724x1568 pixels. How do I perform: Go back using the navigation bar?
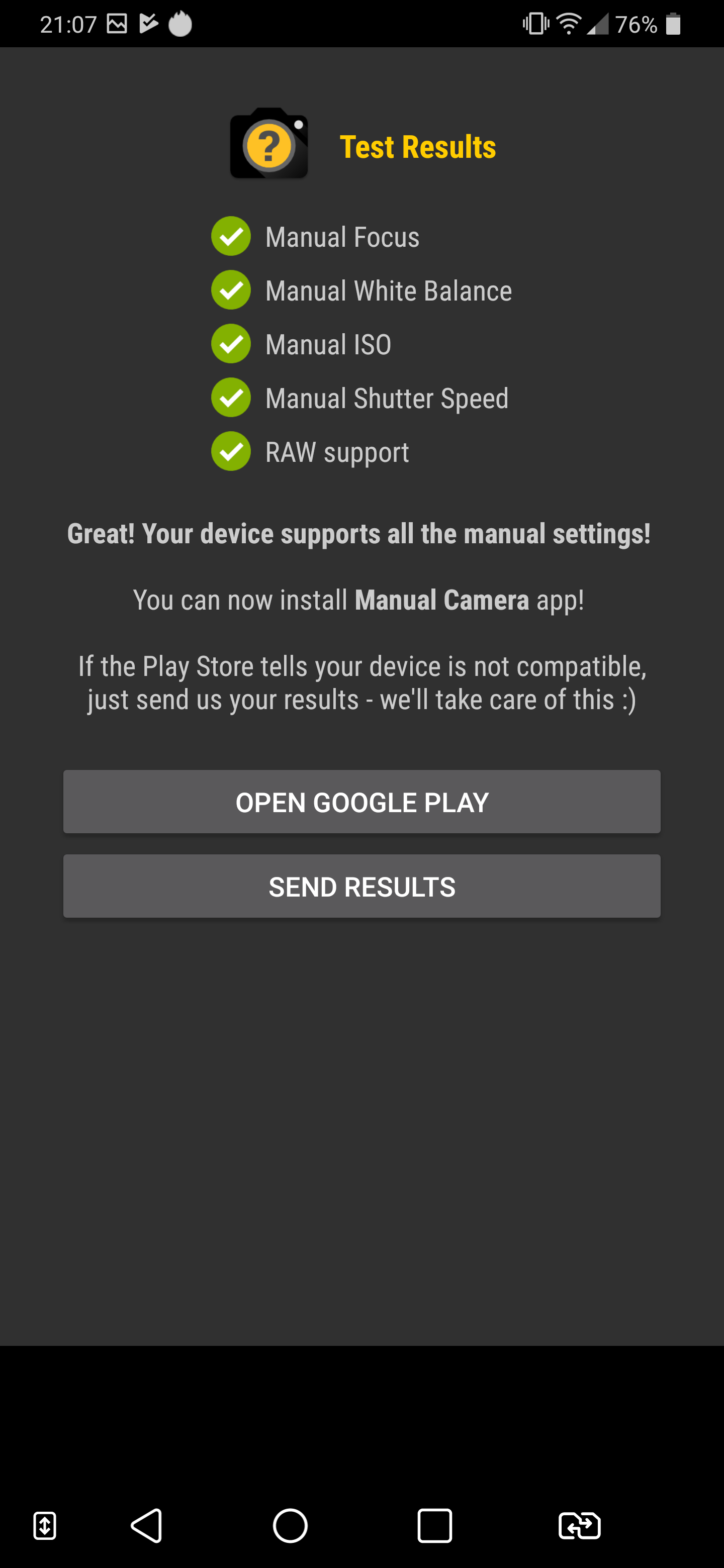tap(147, 1525)
